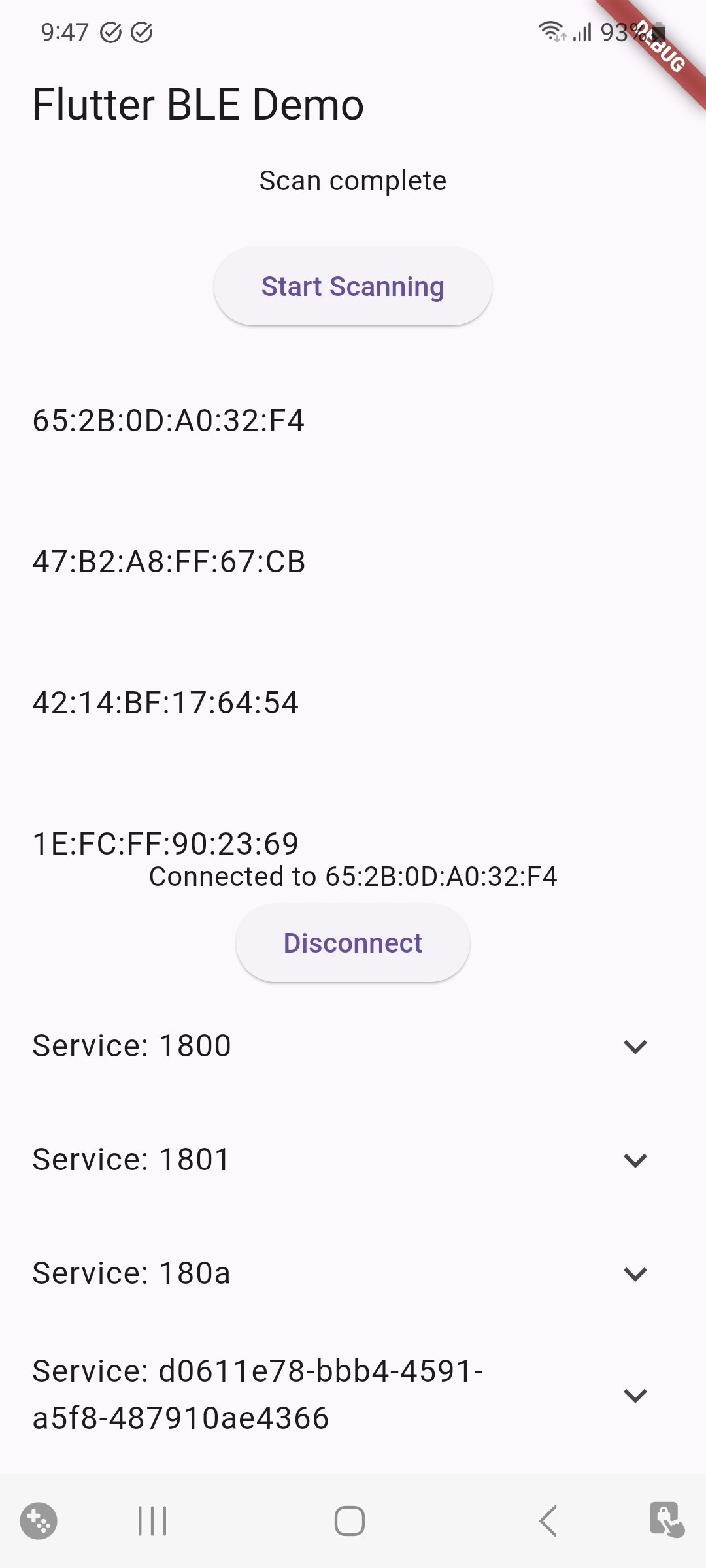The height and width of the screenshot is (1568, 706).
Task: Tap the second checkmark notification icon
Action: point(143,33)
